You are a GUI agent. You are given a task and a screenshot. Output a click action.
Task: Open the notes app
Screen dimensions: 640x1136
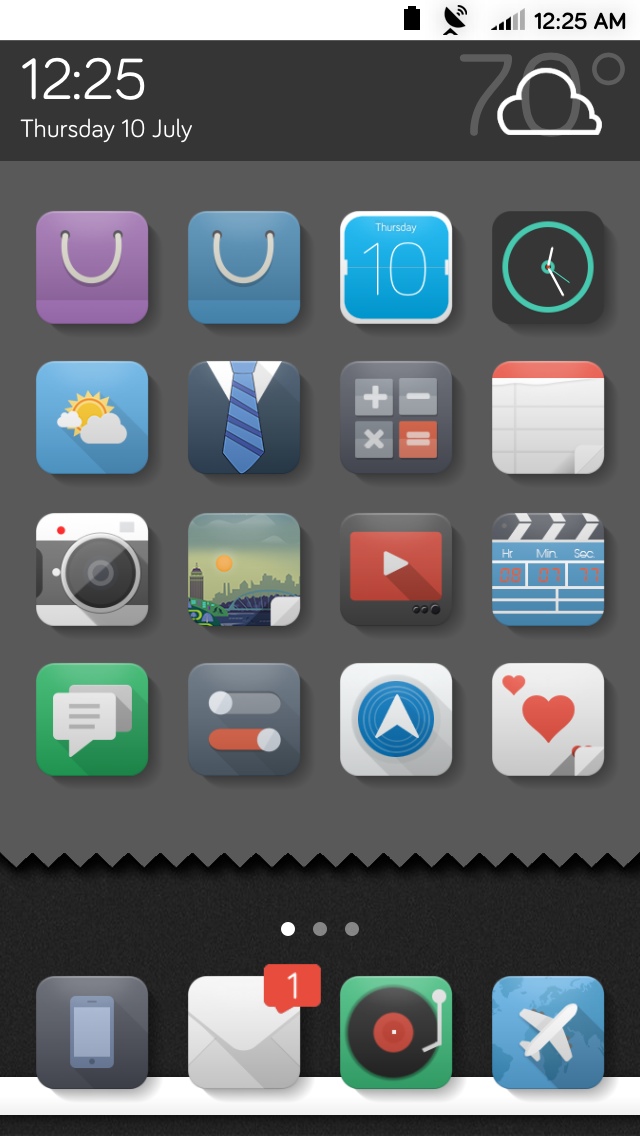(548, 417)
